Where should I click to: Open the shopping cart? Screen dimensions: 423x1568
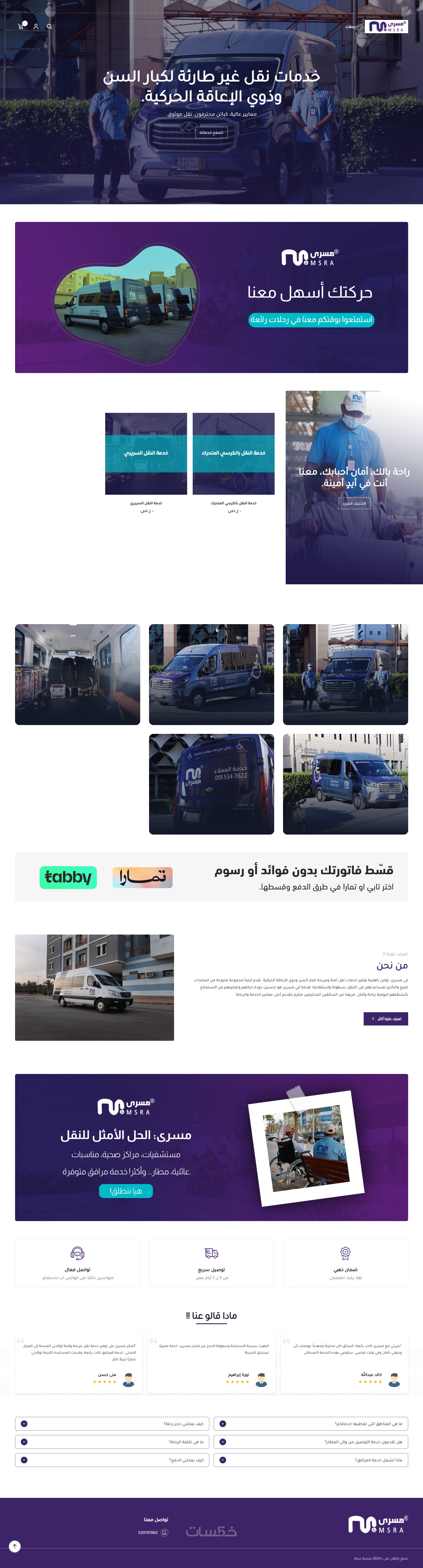(x=21, y=27)
